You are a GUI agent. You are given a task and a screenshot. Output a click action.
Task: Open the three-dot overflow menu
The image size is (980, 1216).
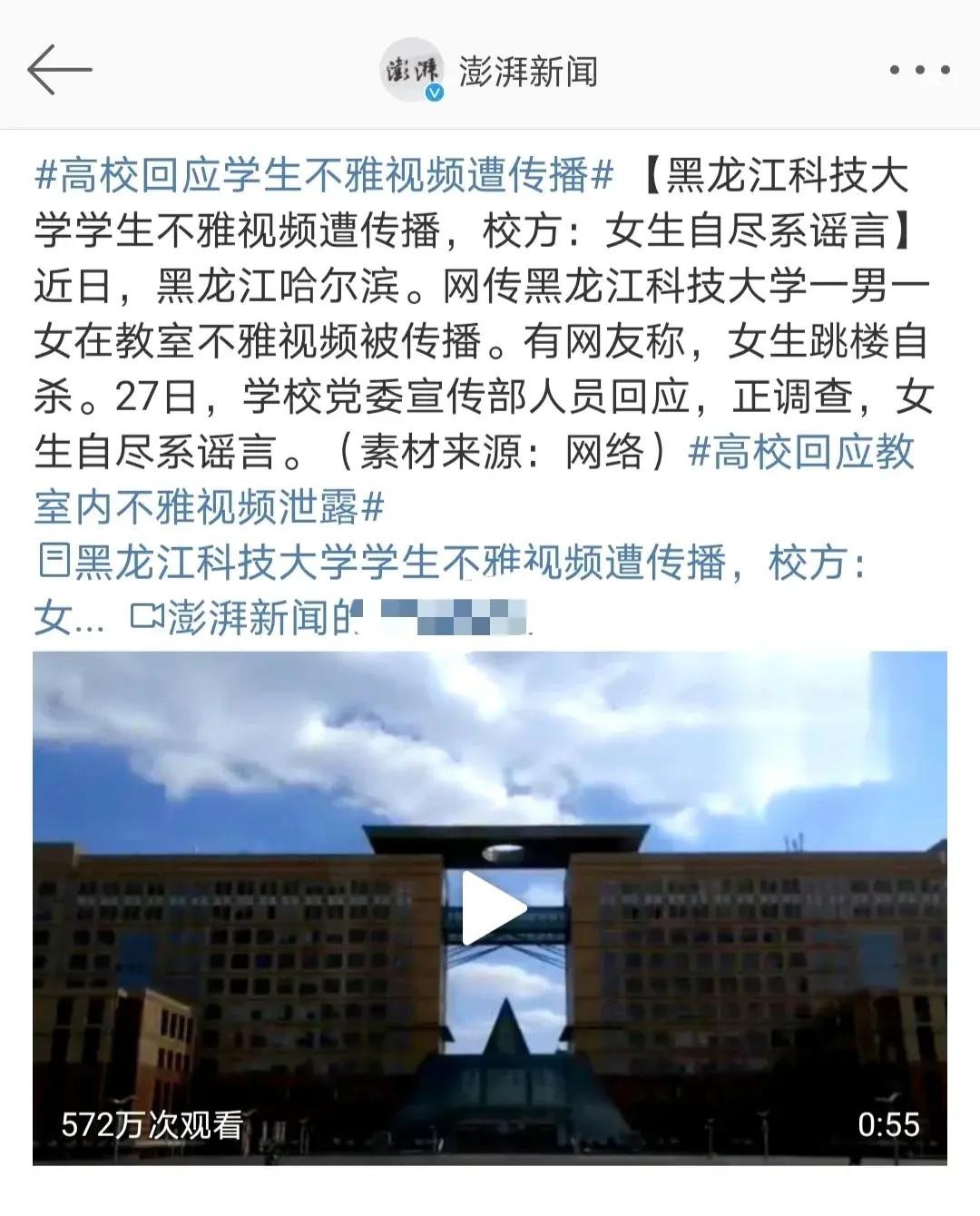(919, 70)
